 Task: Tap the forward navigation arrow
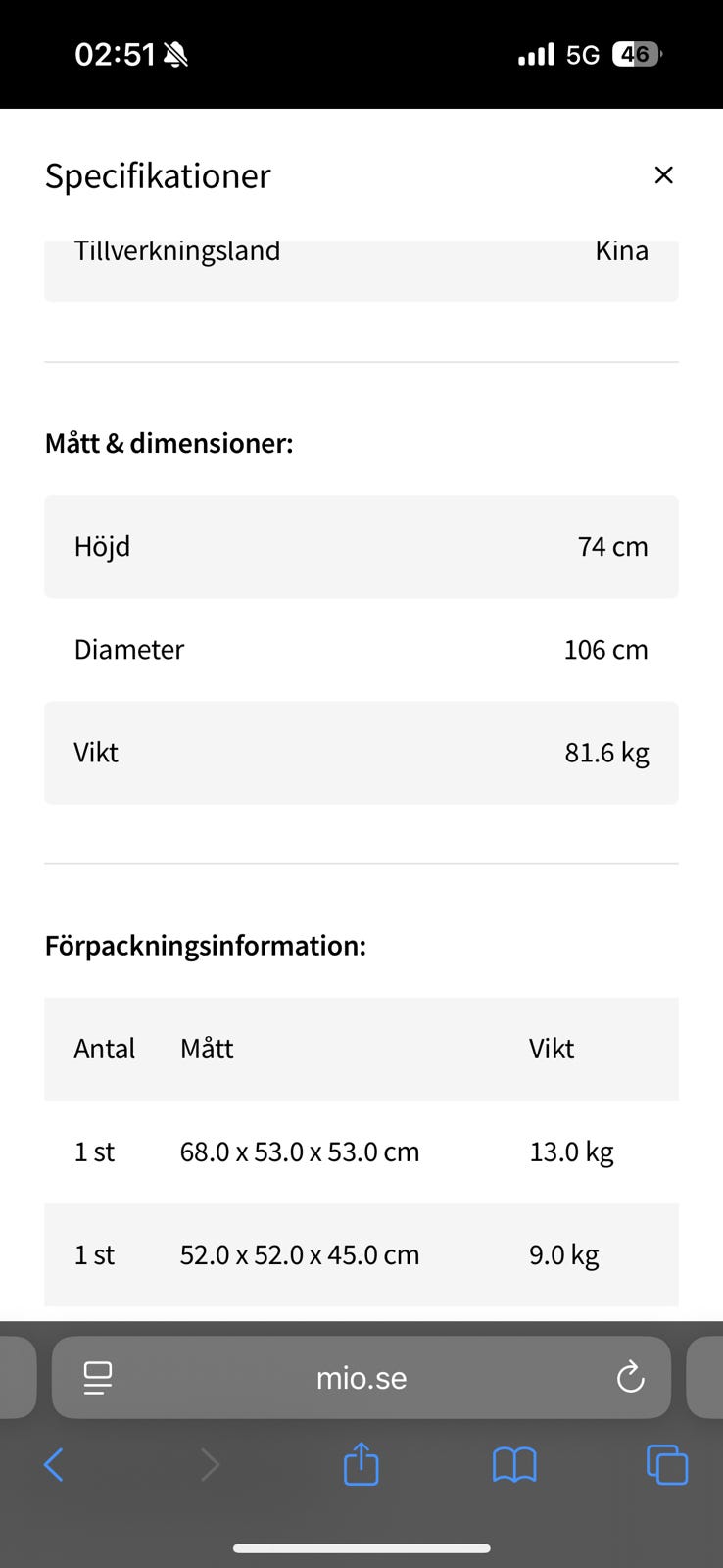211,1465
